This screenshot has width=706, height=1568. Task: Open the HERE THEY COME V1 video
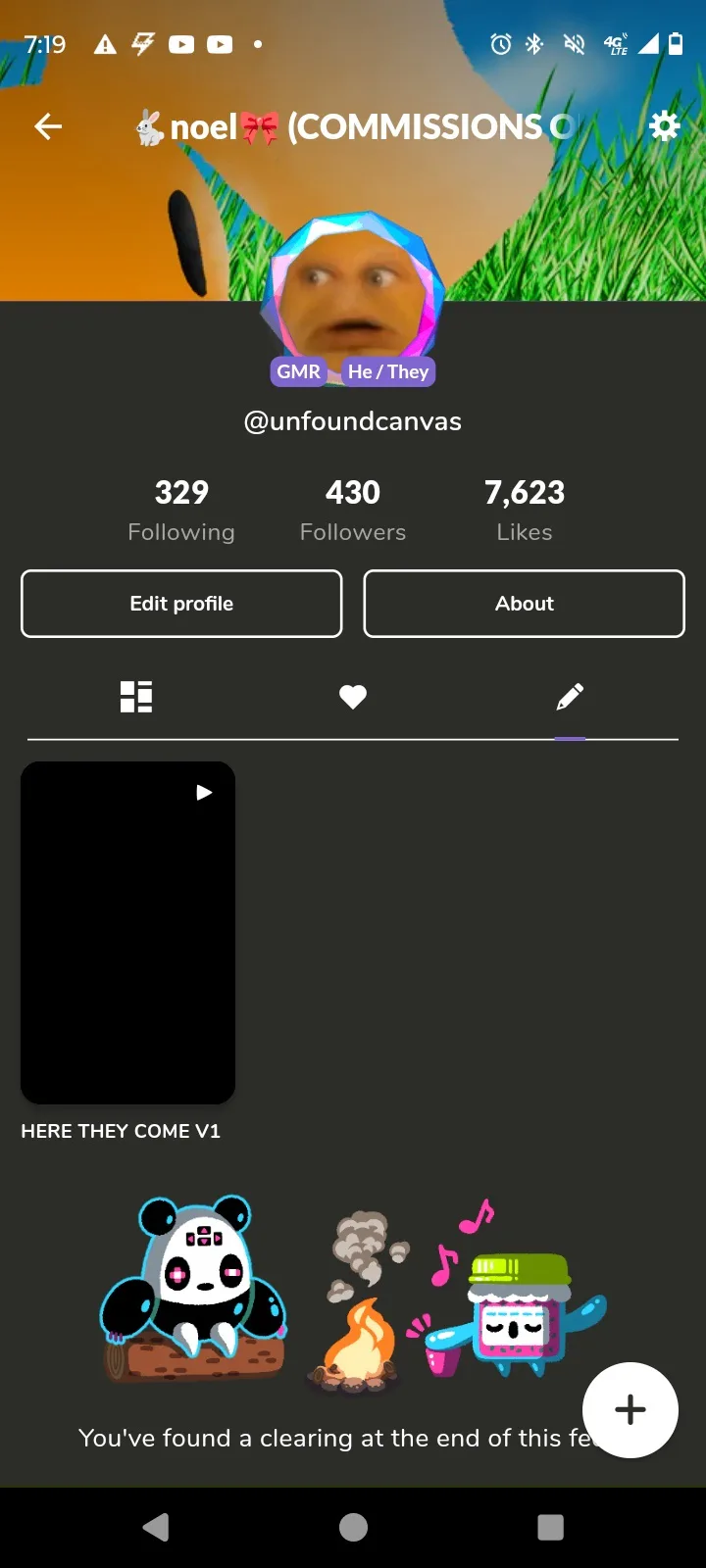pos(127,933)
